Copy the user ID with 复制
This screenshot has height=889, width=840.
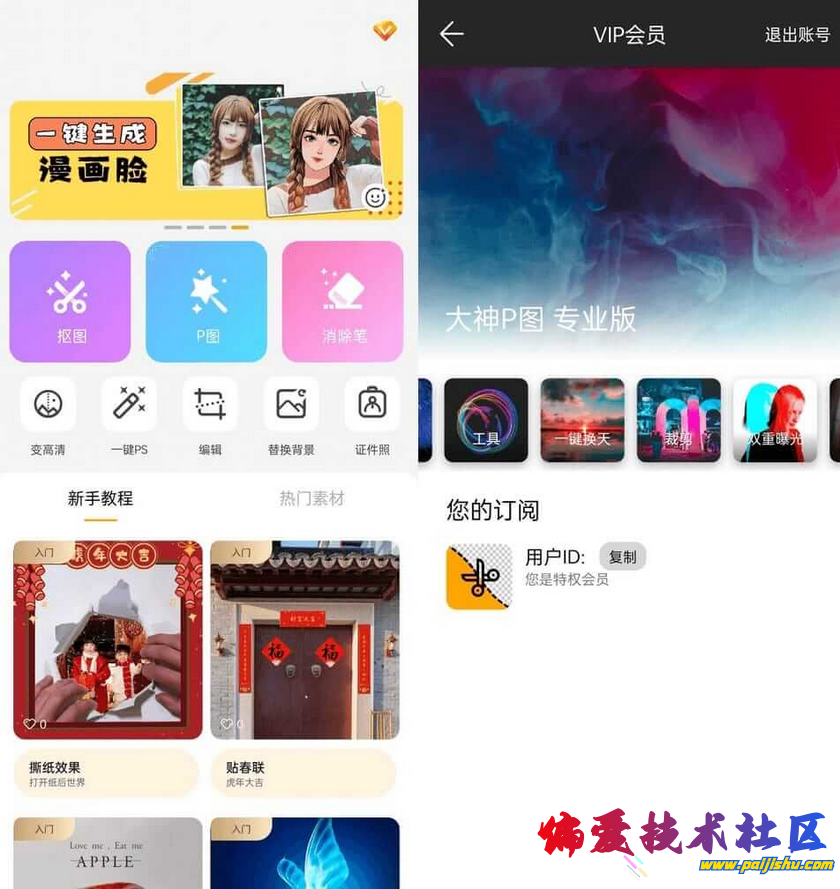(x=622, y=557)
